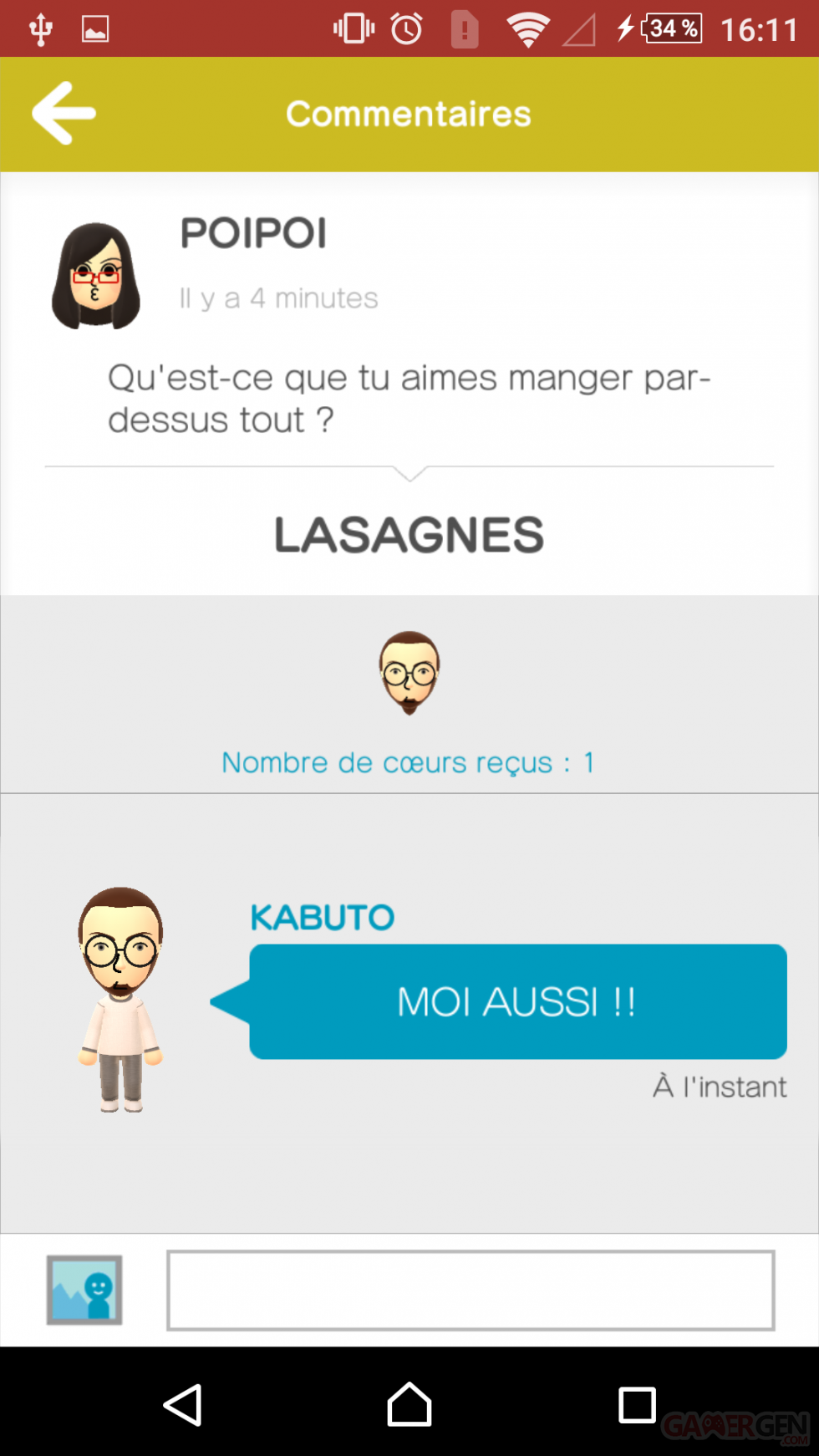Tap the small Mii face above the hearts count
The image size is (819, 1456).
pyautogui.click(x=409, y=673)
